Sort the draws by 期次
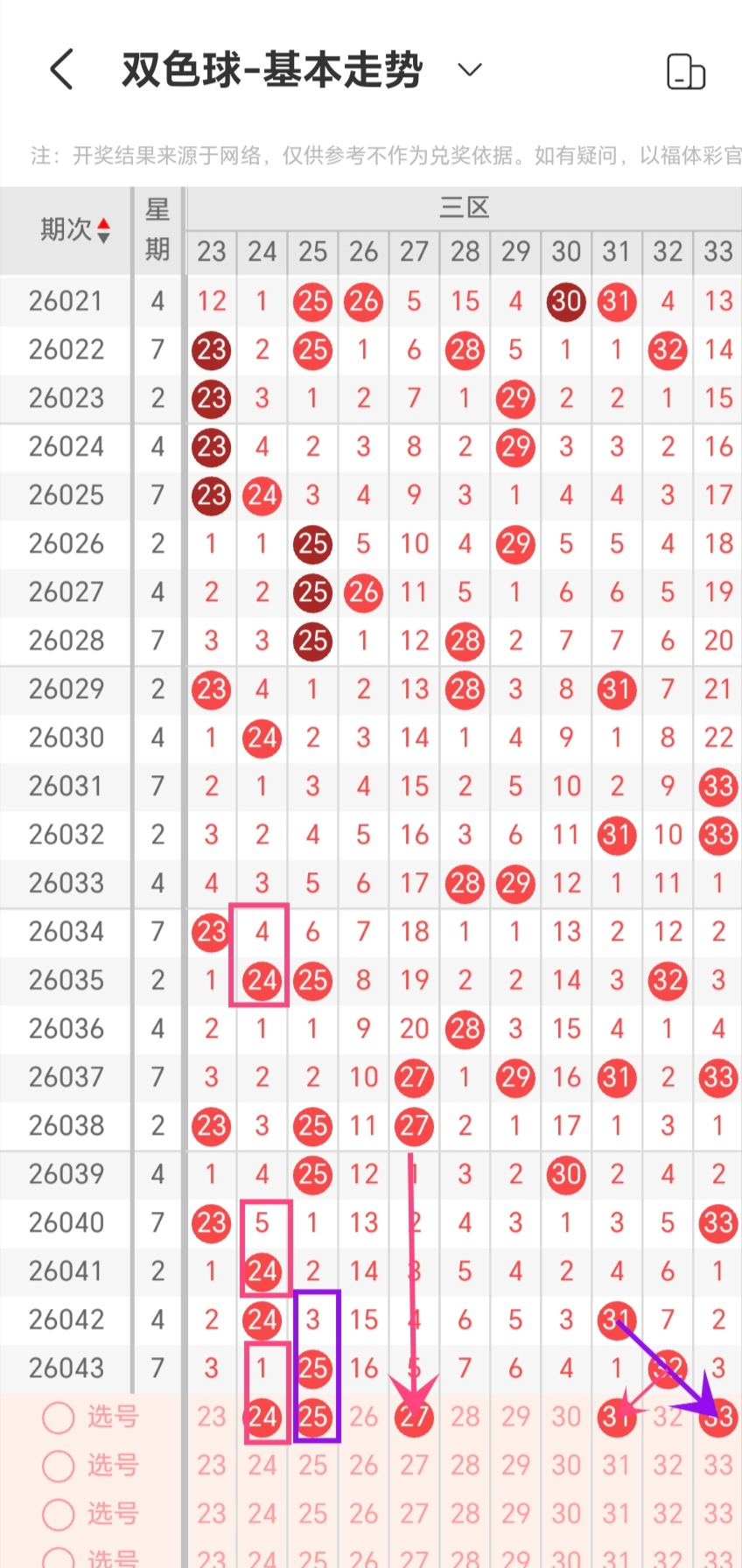This screenshot has width=742, height=1568. click(75, 230)
